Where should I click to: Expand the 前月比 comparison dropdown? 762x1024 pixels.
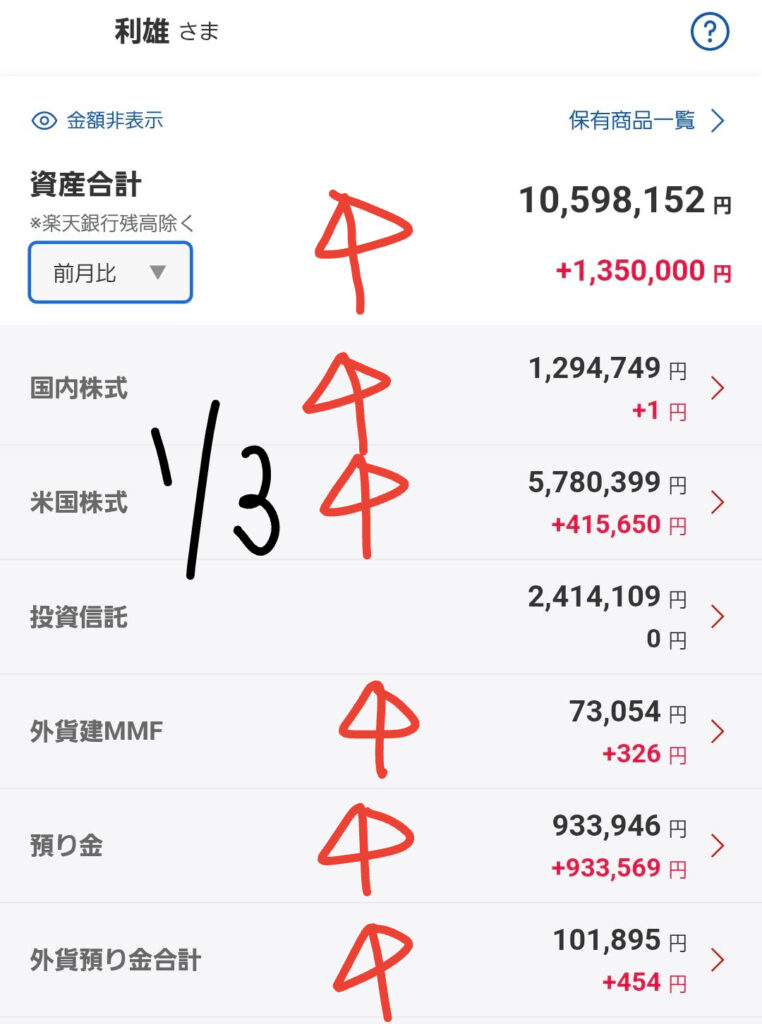[110, 272]
